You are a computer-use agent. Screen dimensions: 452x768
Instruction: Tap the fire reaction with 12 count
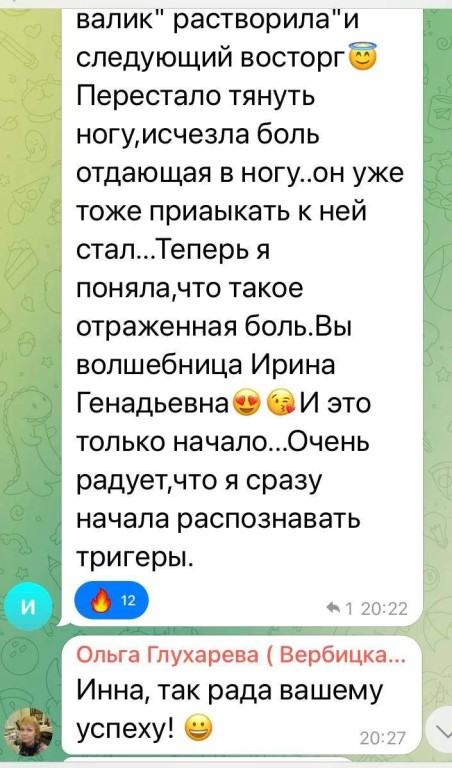pyautogui.click(x=112, y=602)
